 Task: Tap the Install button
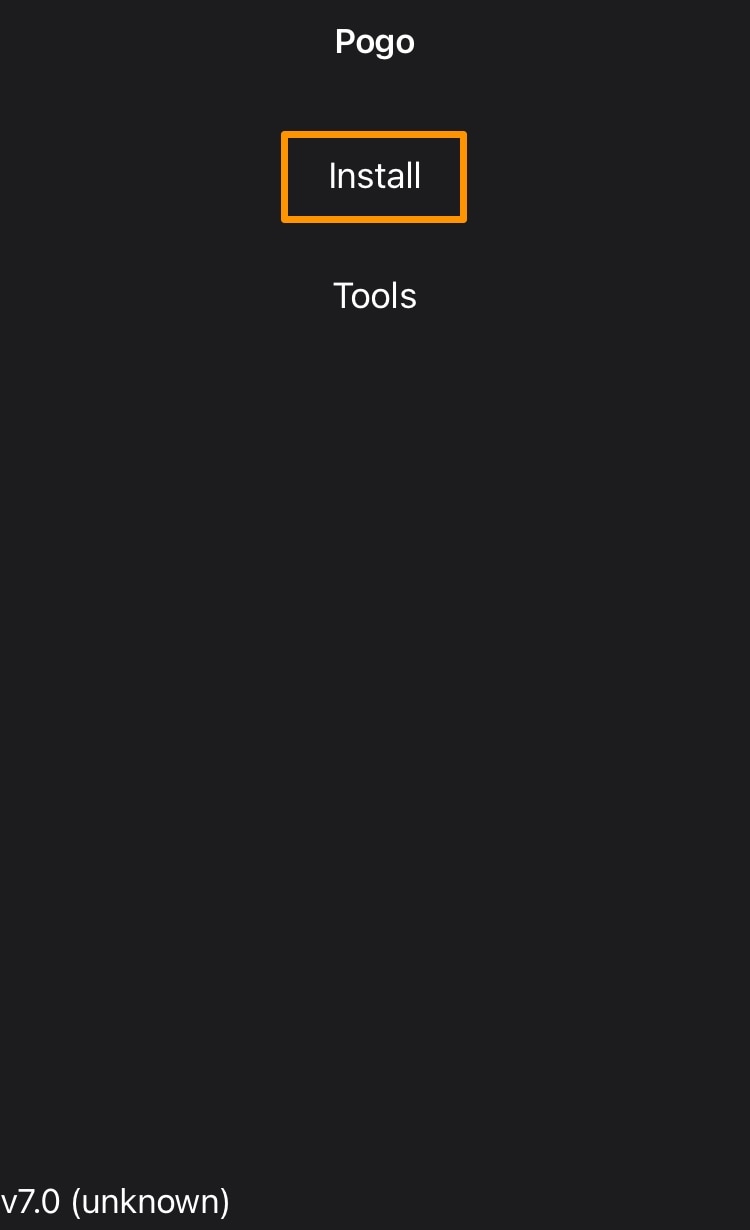click(x=374, y=177)
